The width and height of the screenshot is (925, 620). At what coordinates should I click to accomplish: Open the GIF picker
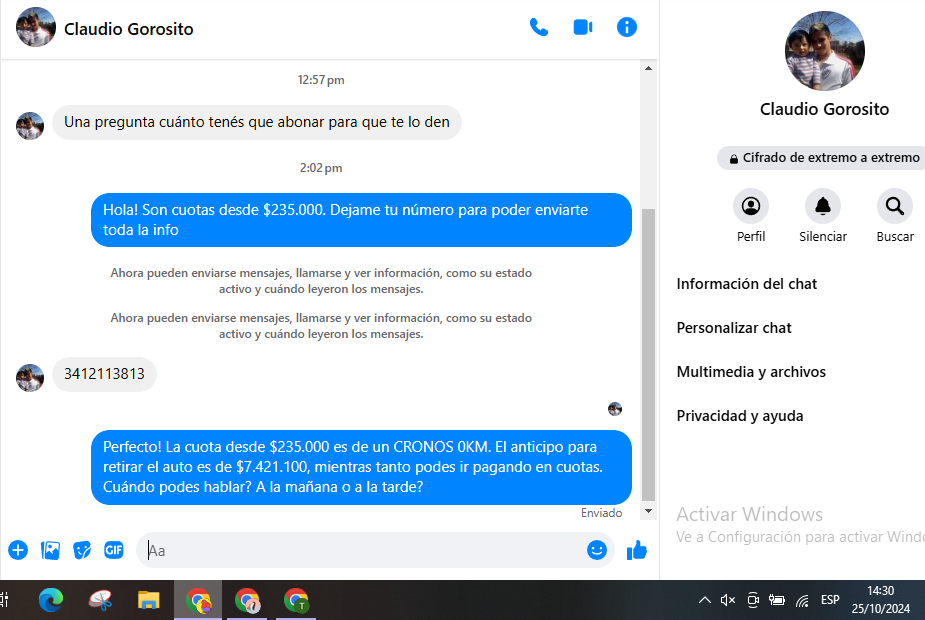(114, 550)
